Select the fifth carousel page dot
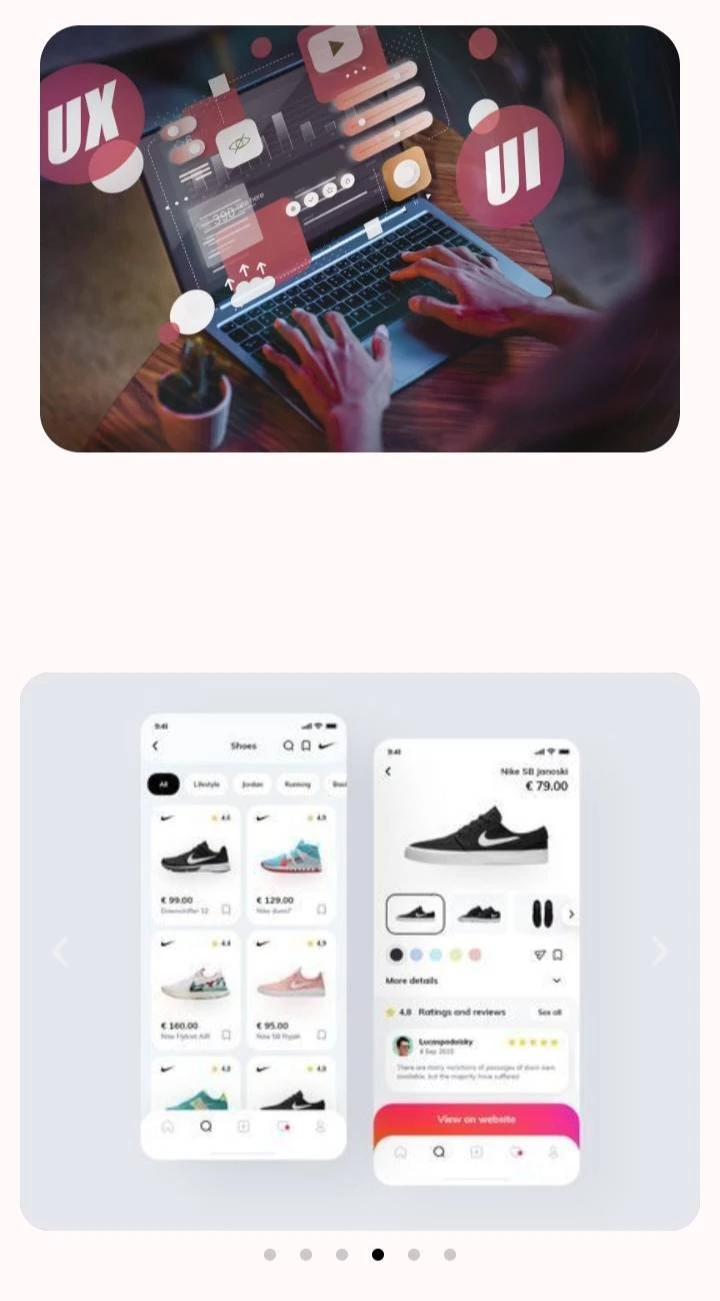The image size is (720, 1301). tap(414, 1254)
